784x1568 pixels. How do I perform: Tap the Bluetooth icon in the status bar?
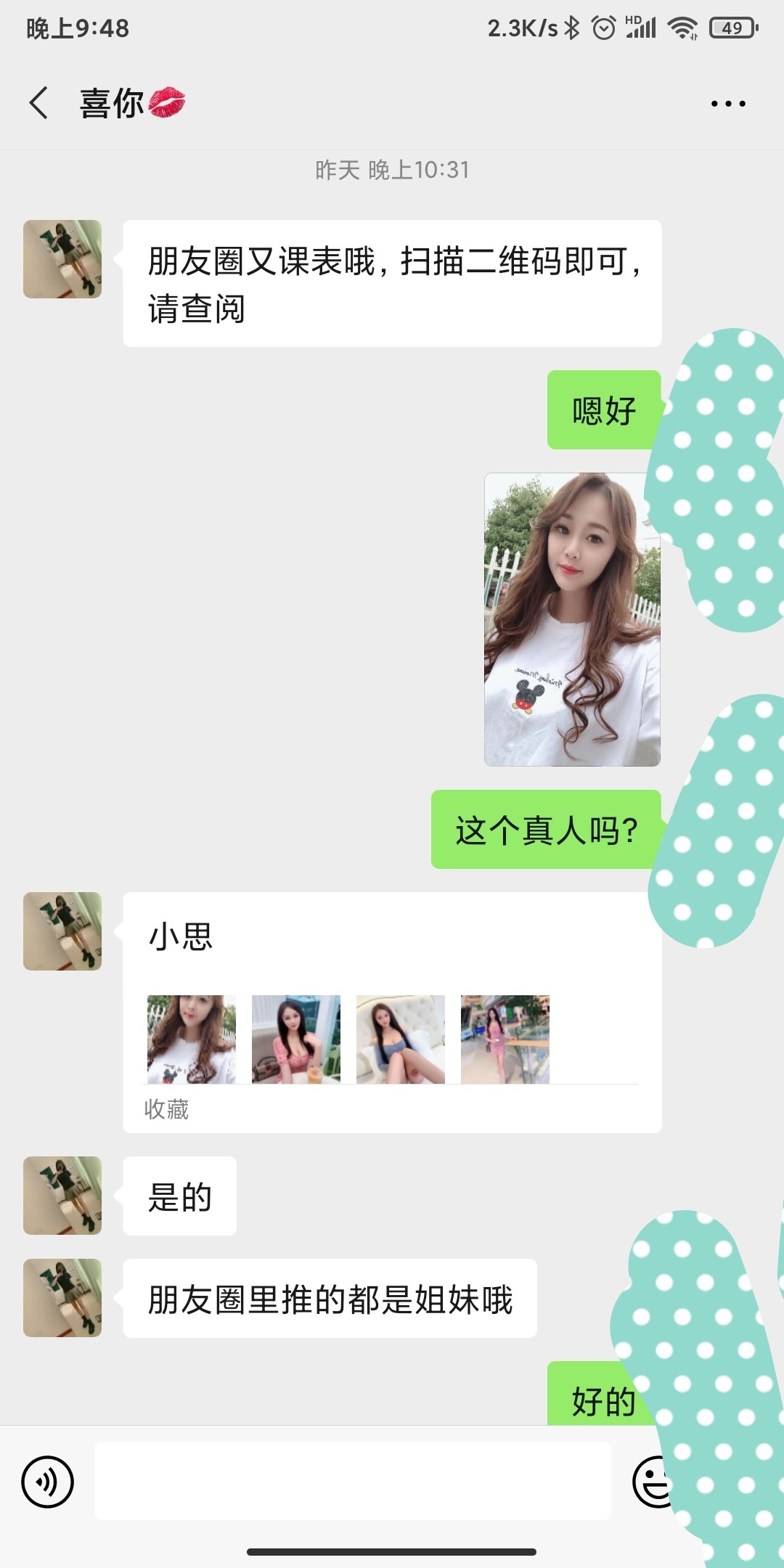pyautogui.click(x=573, y=28)
